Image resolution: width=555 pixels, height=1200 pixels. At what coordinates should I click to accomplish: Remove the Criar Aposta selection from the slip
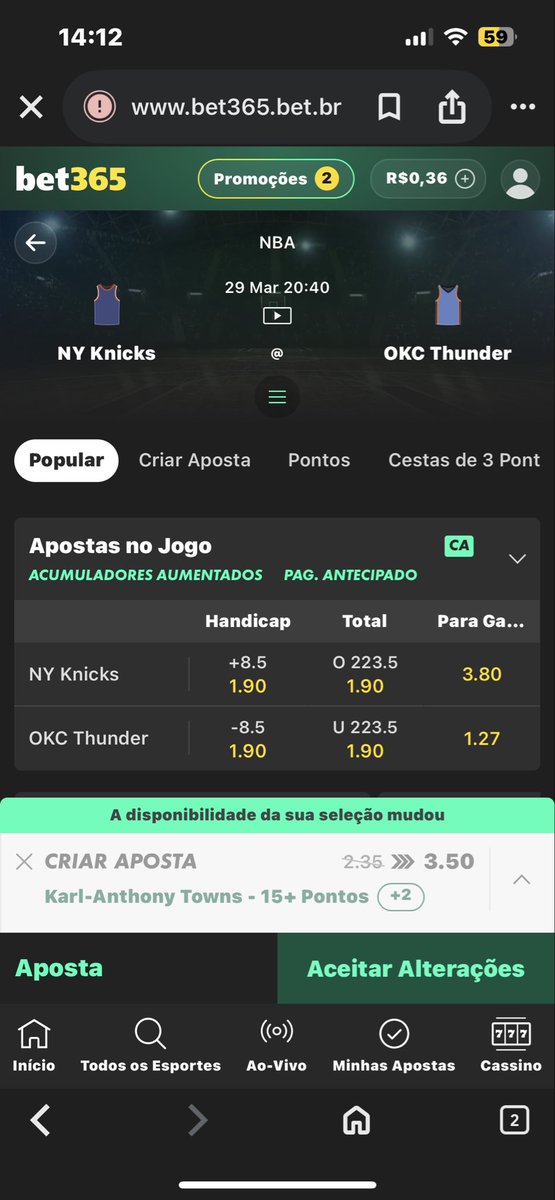click(25, 861)
